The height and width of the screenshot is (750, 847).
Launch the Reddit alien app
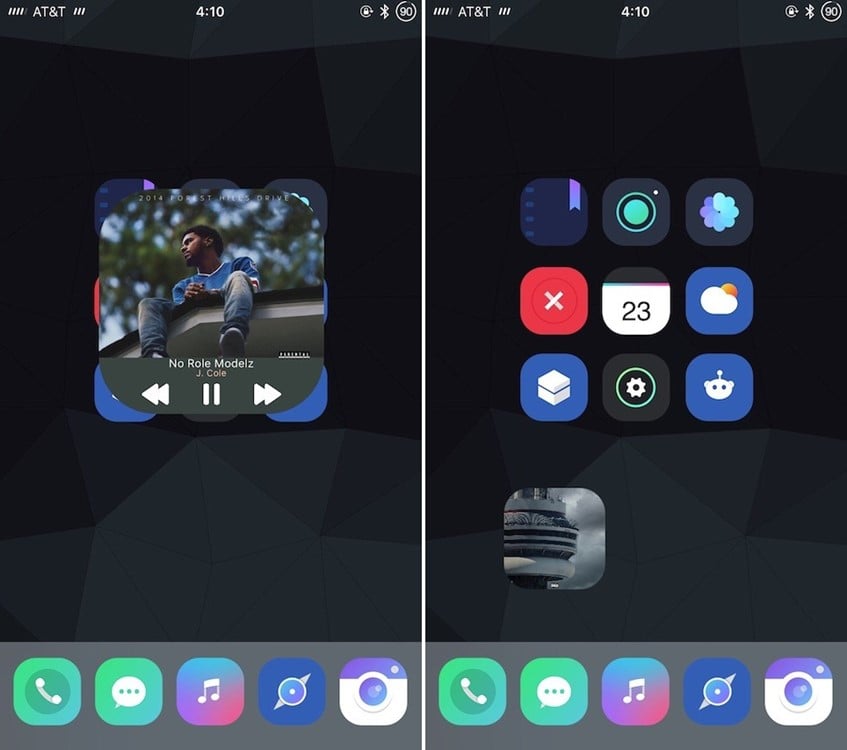pyautogui.click(x=719, y=387)
